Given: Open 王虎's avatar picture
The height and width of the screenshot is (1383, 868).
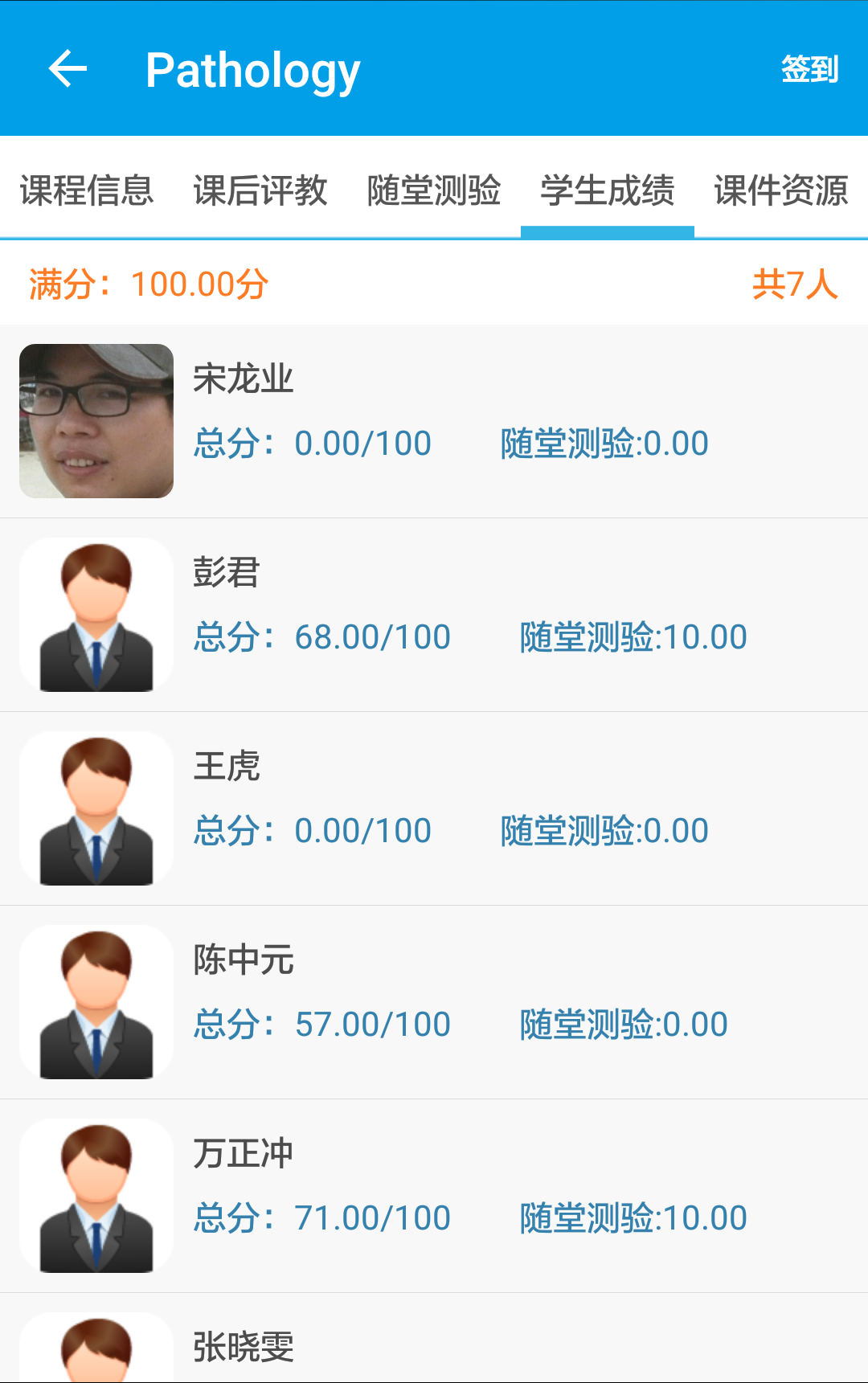Looking at the screenshot, I should tap(96, 808).
